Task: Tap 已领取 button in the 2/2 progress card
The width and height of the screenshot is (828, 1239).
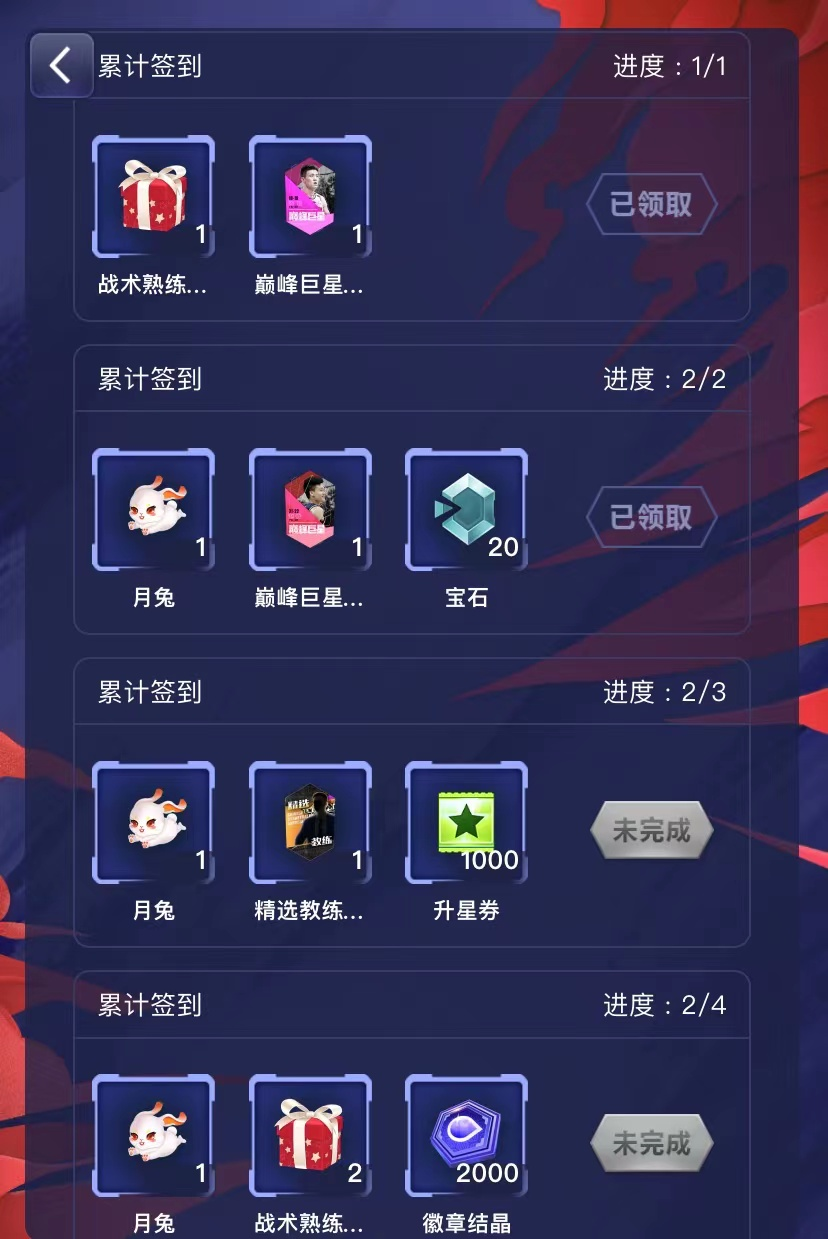Action: [x=651, y=518]
